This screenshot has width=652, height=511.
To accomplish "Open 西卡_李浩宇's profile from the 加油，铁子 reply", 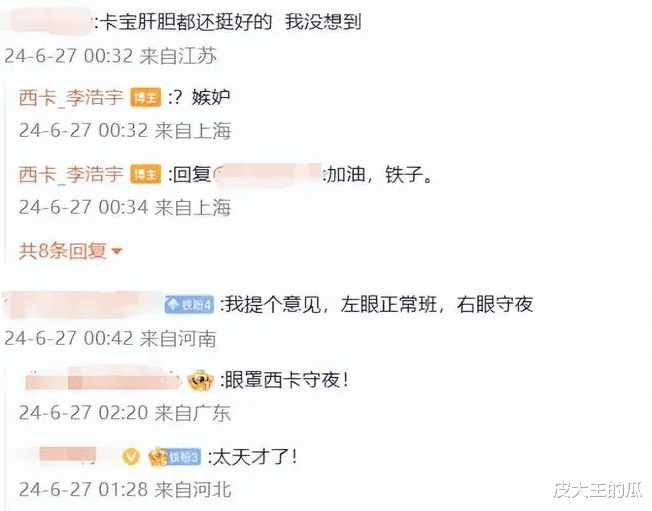I will [71, 174].
